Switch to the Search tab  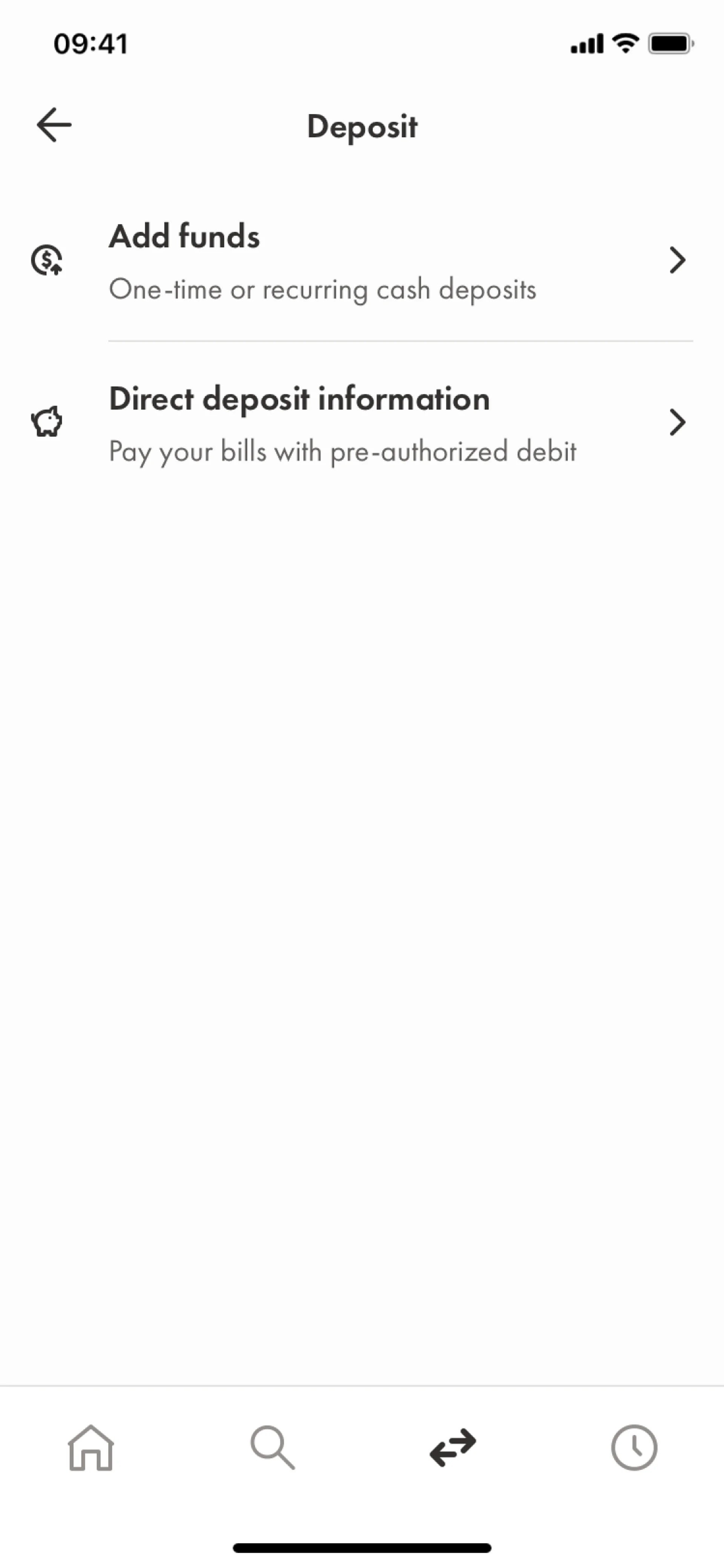272,1447
